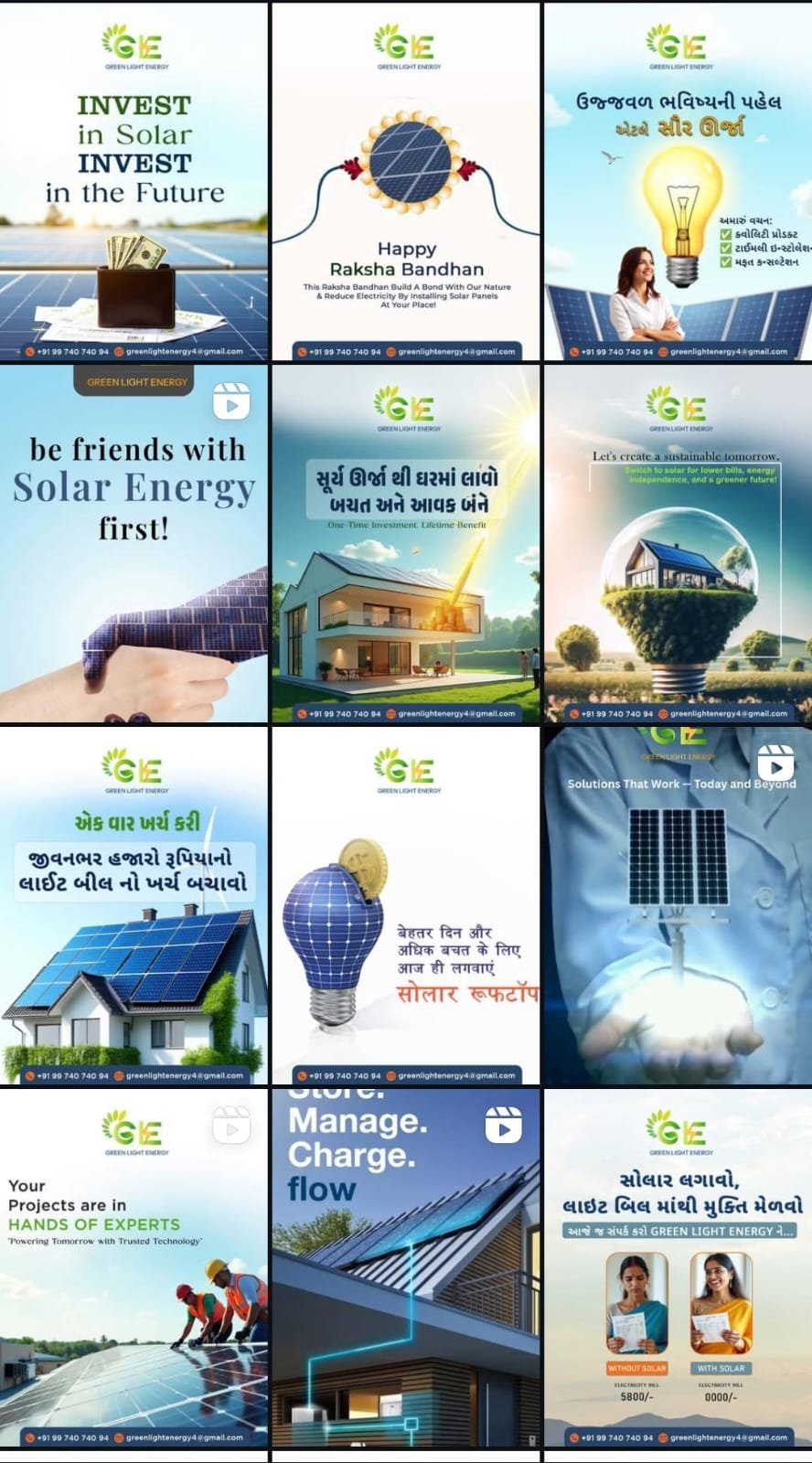The width and height of the screenshot is (812, 1463).
Task: Play the 'be friends with Solar Energy' reel
Action: pyautogui.click(x=134, y=544)
